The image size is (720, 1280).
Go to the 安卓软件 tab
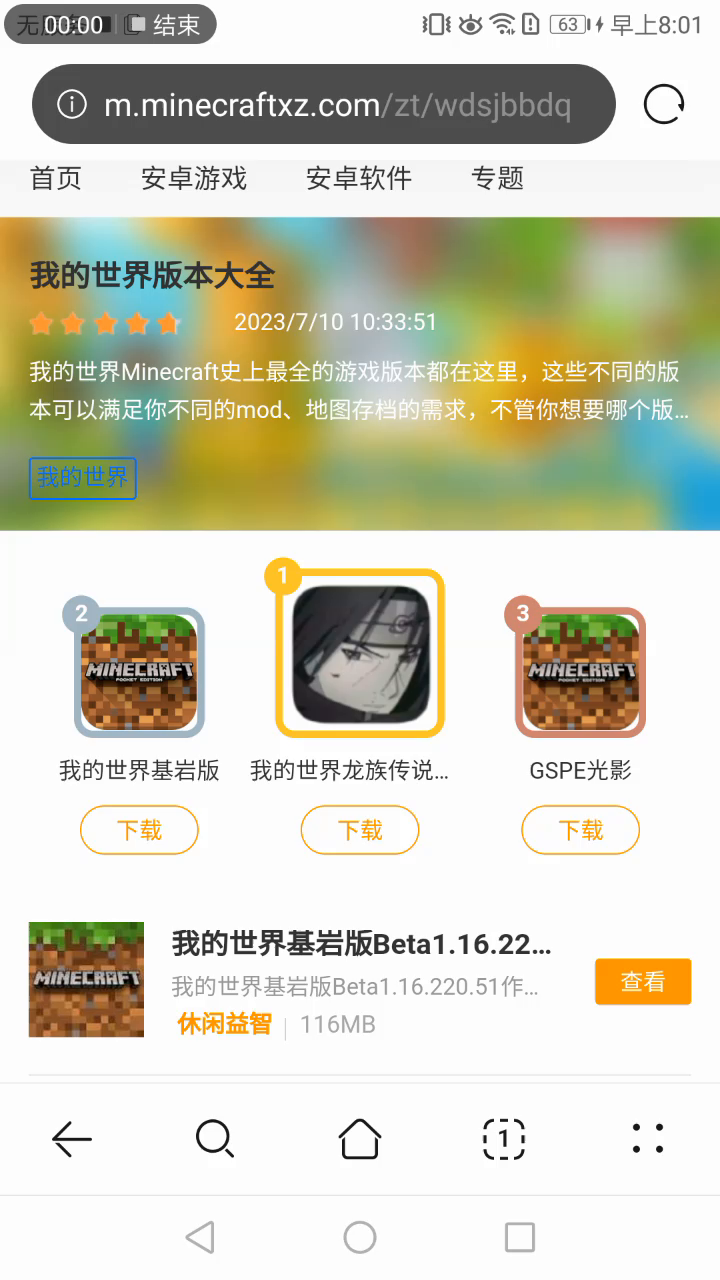click(359, 179)
